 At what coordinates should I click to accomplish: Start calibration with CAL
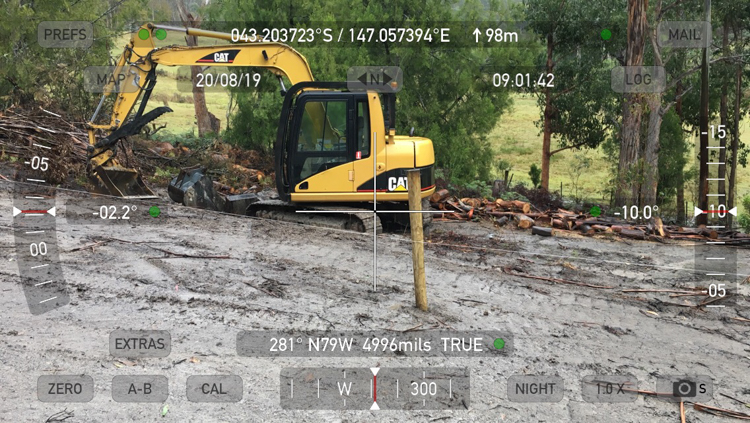[214, 389]
